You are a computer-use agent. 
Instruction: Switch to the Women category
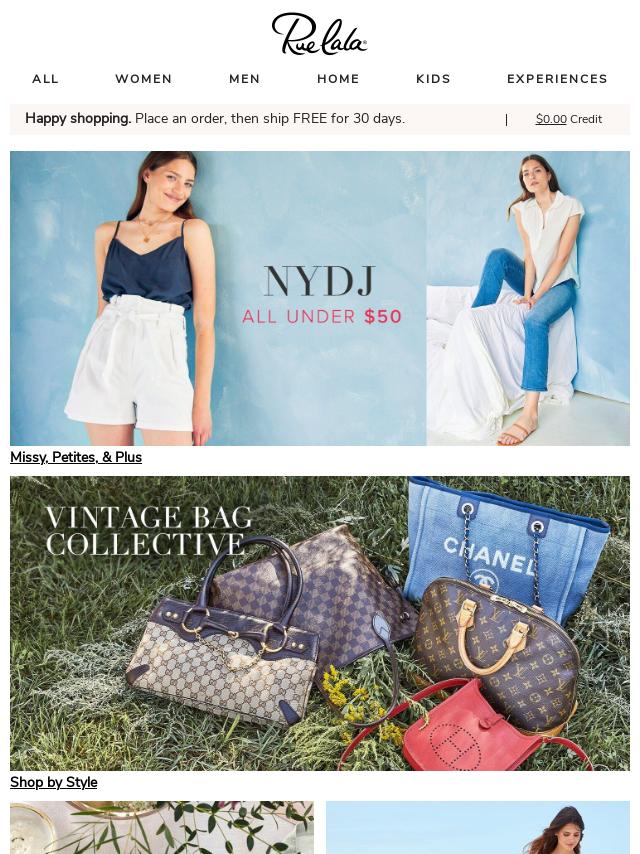143,79
